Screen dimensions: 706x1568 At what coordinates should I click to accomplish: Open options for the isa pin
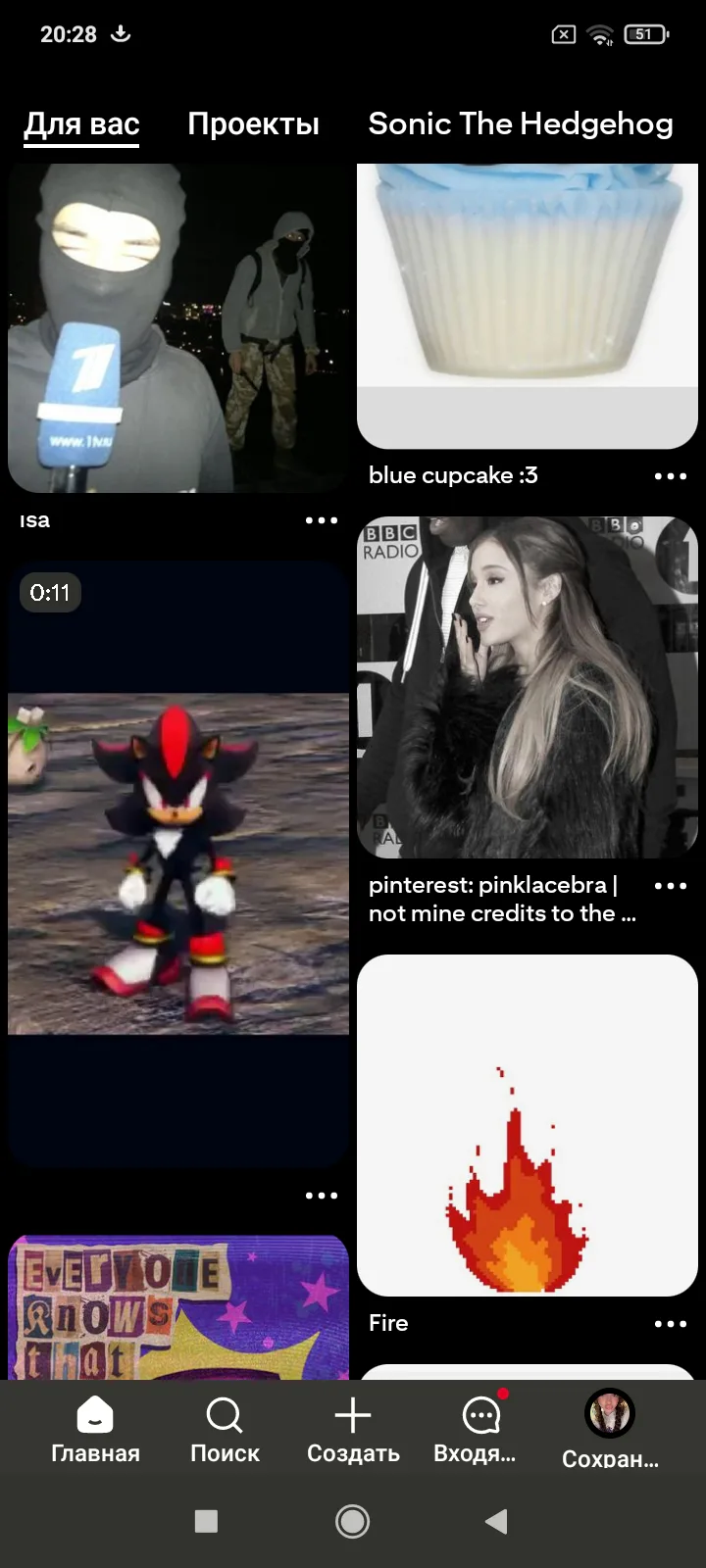tap(322, 520)
